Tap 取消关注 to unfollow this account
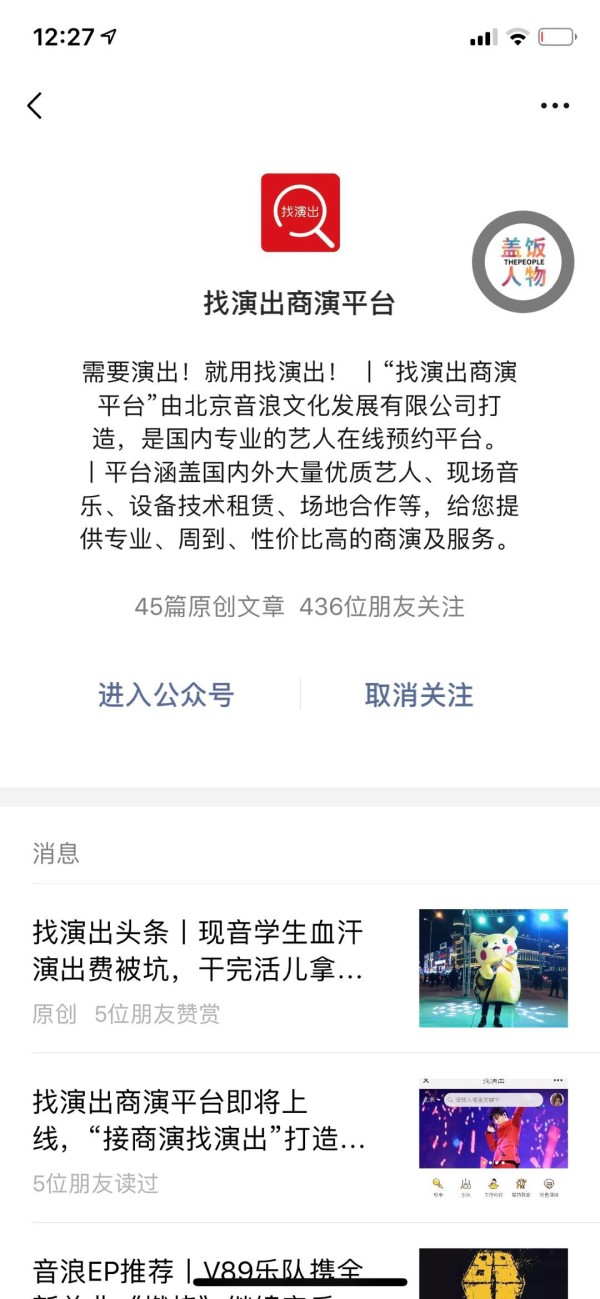Screen dimensions: 600x1299 pyautogui.click(x=419, y=695)
